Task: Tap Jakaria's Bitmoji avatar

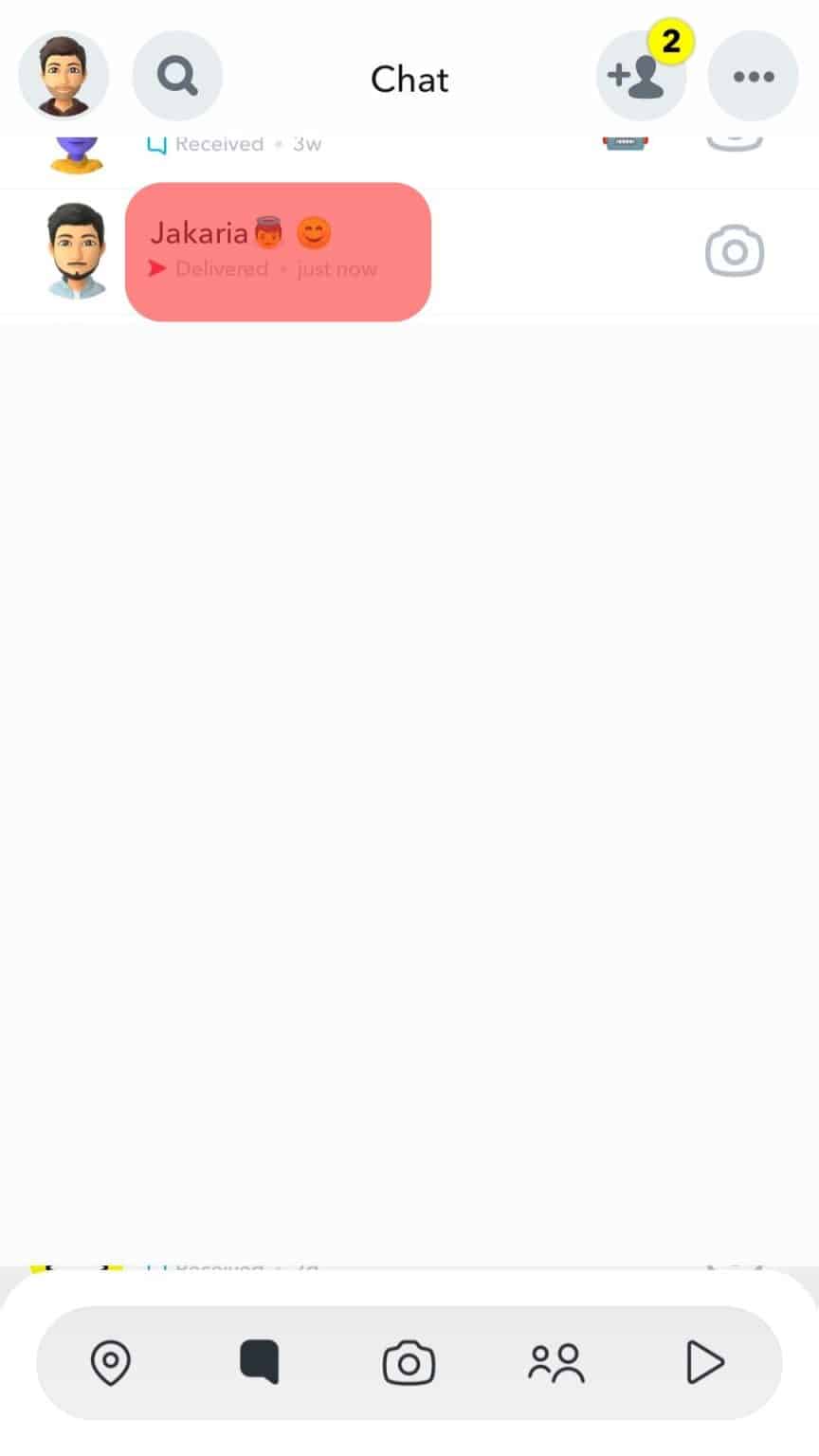Action: click(78, 251)
